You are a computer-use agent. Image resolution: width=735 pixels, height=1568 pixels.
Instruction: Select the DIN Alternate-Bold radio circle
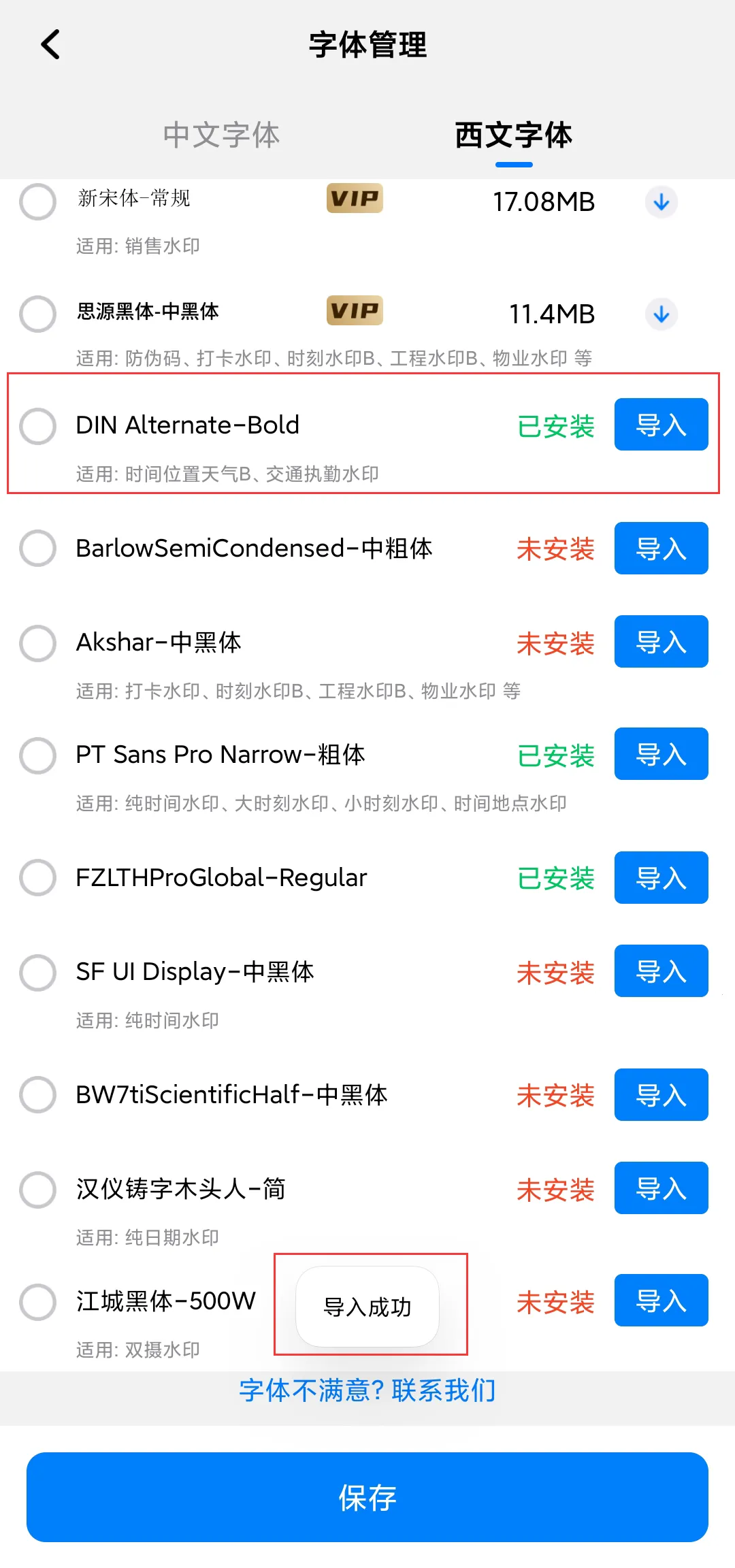[x=38, y=426]
